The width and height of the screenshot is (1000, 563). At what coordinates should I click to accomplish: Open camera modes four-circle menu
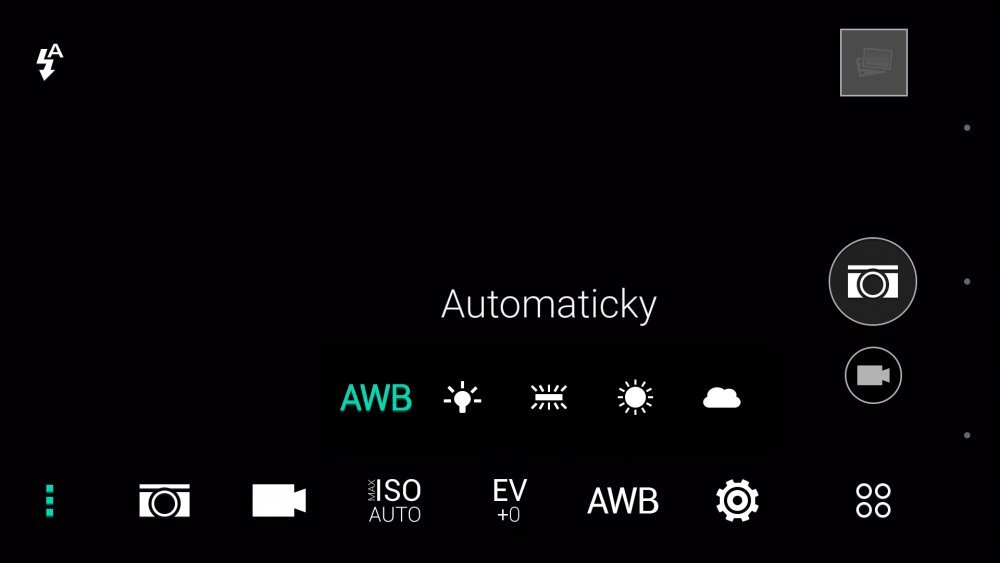coord(873,500)
